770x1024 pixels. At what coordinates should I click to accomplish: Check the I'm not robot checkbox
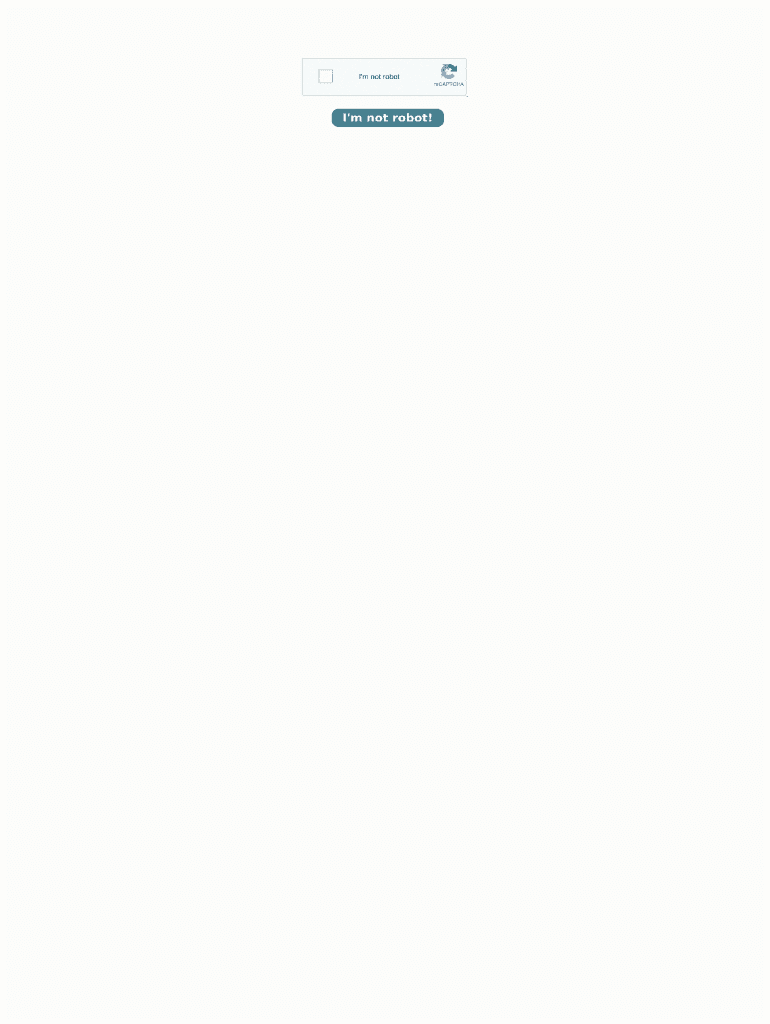(x=326, y=77)
